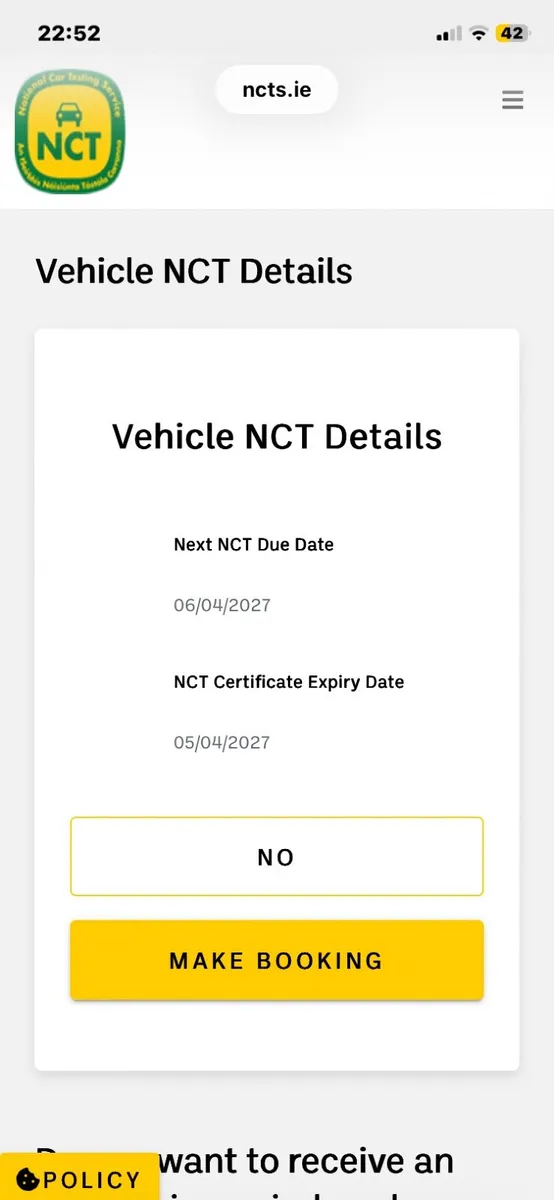This screenshot has width=554, height=1200.
Task: Tap the NCT logo to go home
Action: [x=71, y=129]
